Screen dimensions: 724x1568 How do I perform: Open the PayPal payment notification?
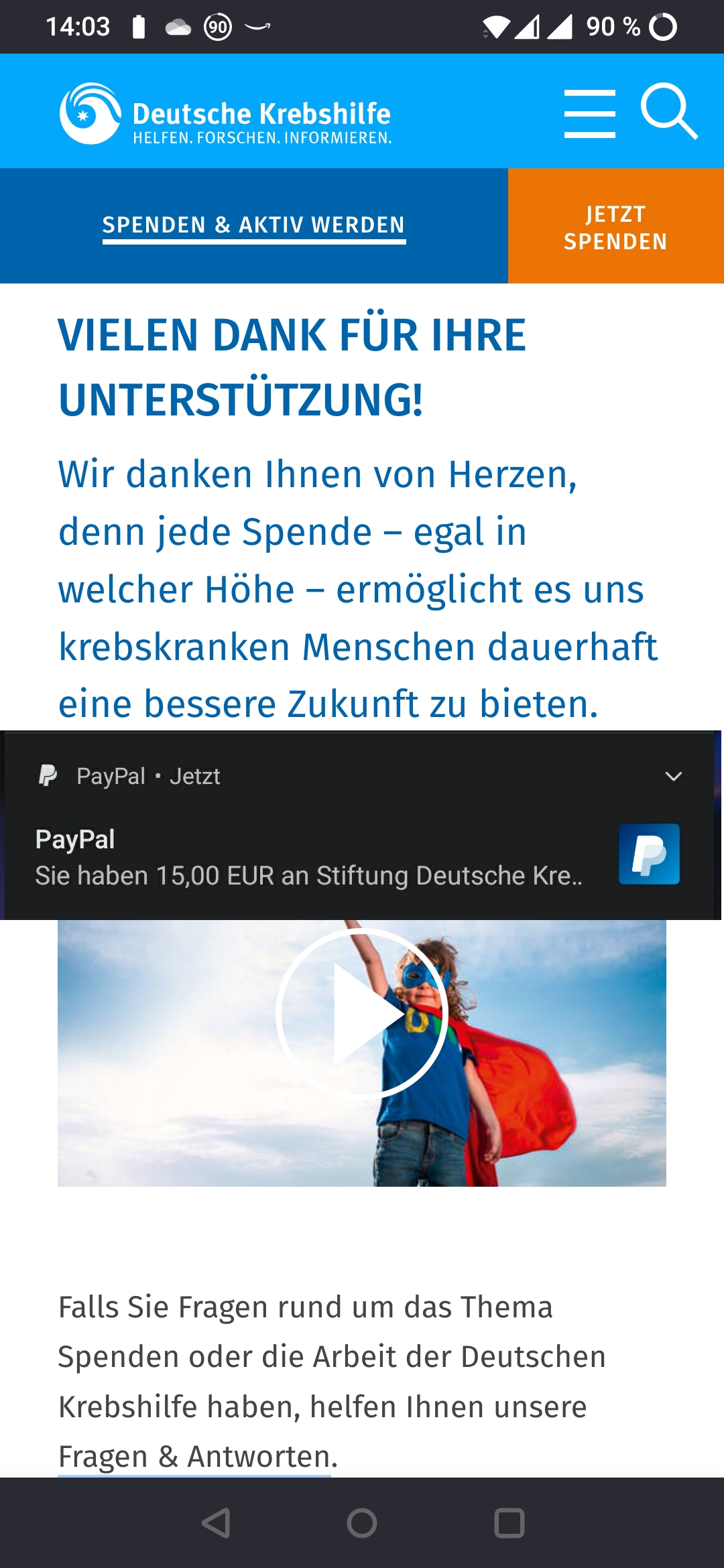tap(308, 858)
